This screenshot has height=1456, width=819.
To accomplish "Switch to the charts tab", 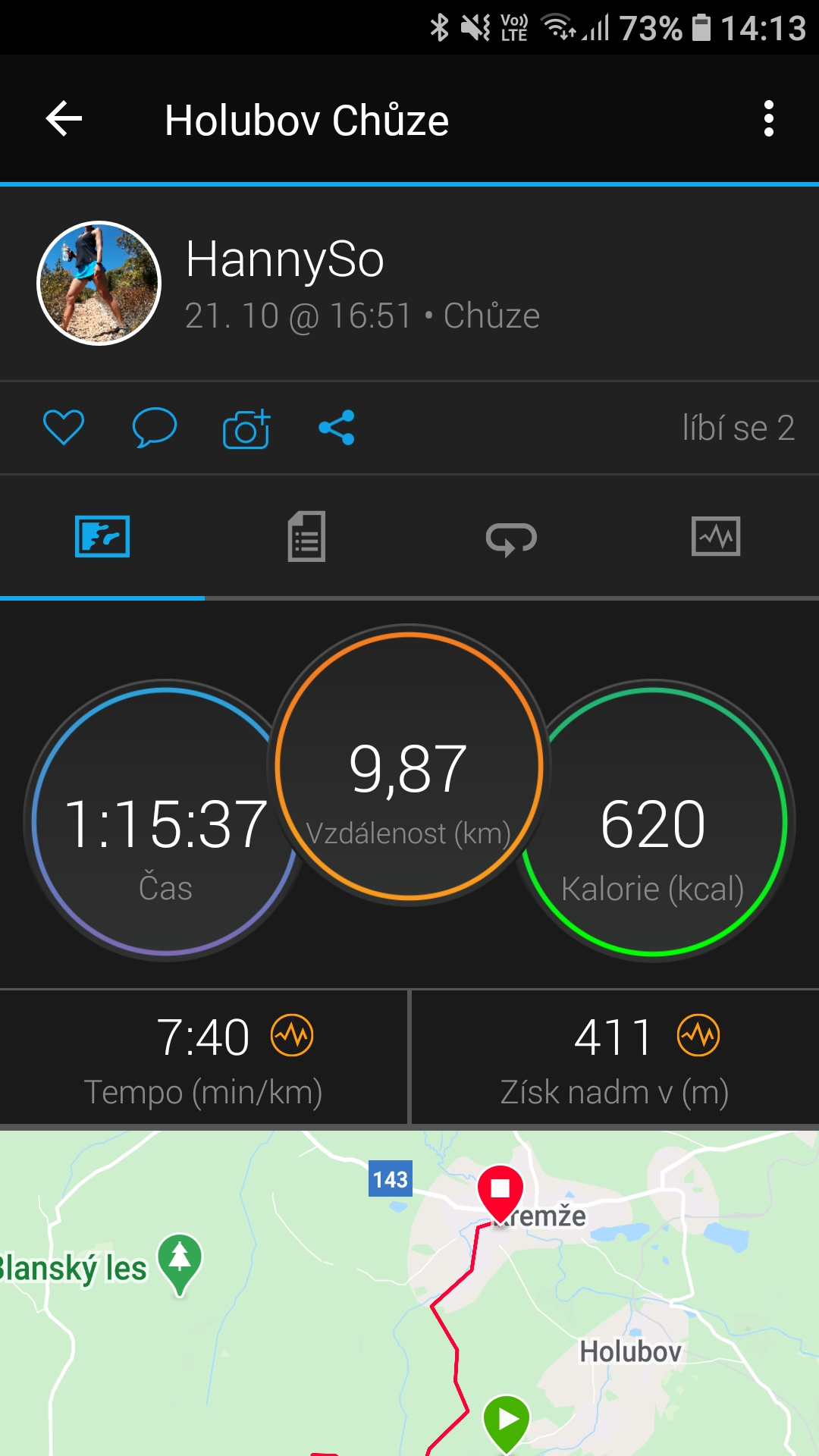I will 716,537.
